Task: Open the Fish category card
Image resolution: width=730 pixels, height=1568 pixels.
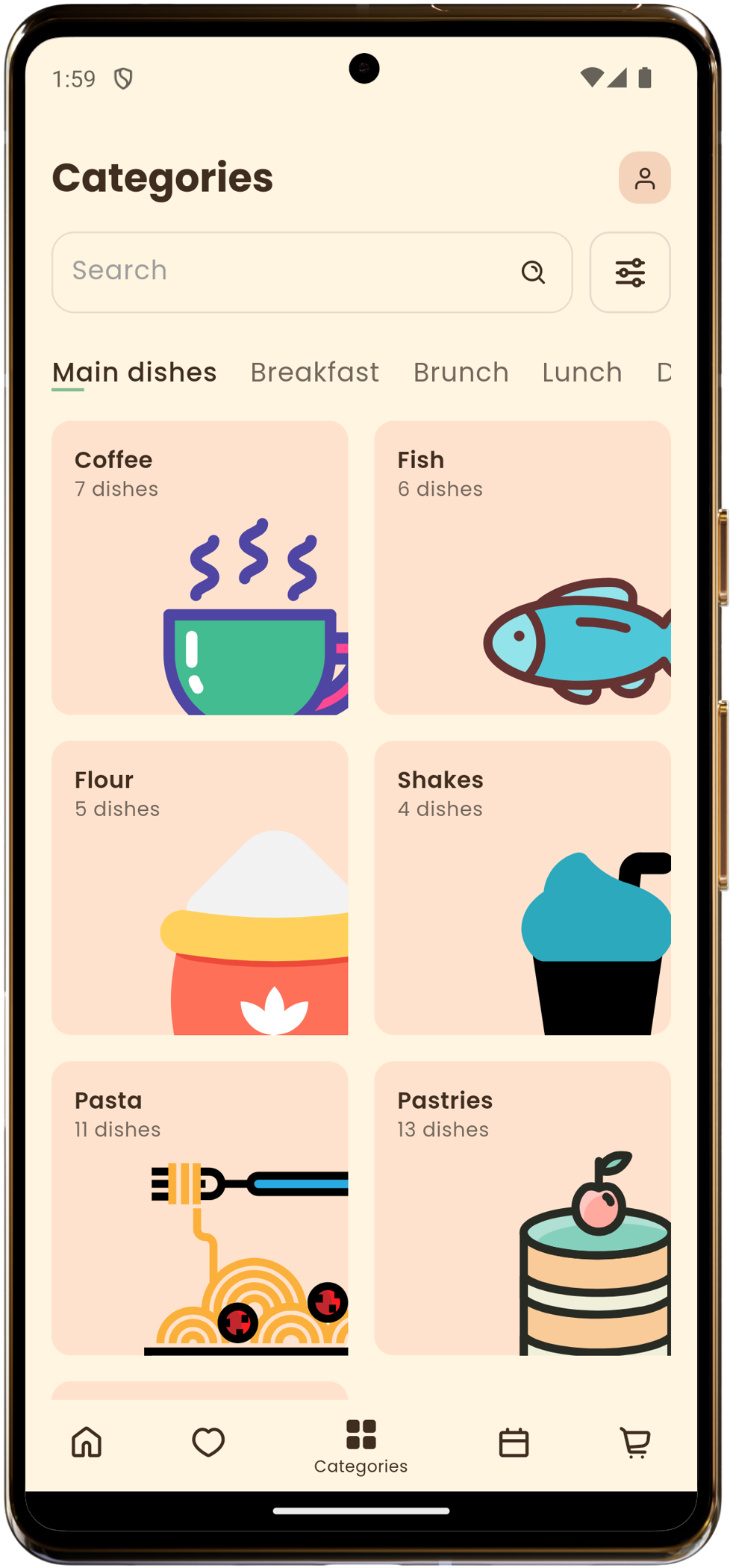Action: tap(522, 567)
